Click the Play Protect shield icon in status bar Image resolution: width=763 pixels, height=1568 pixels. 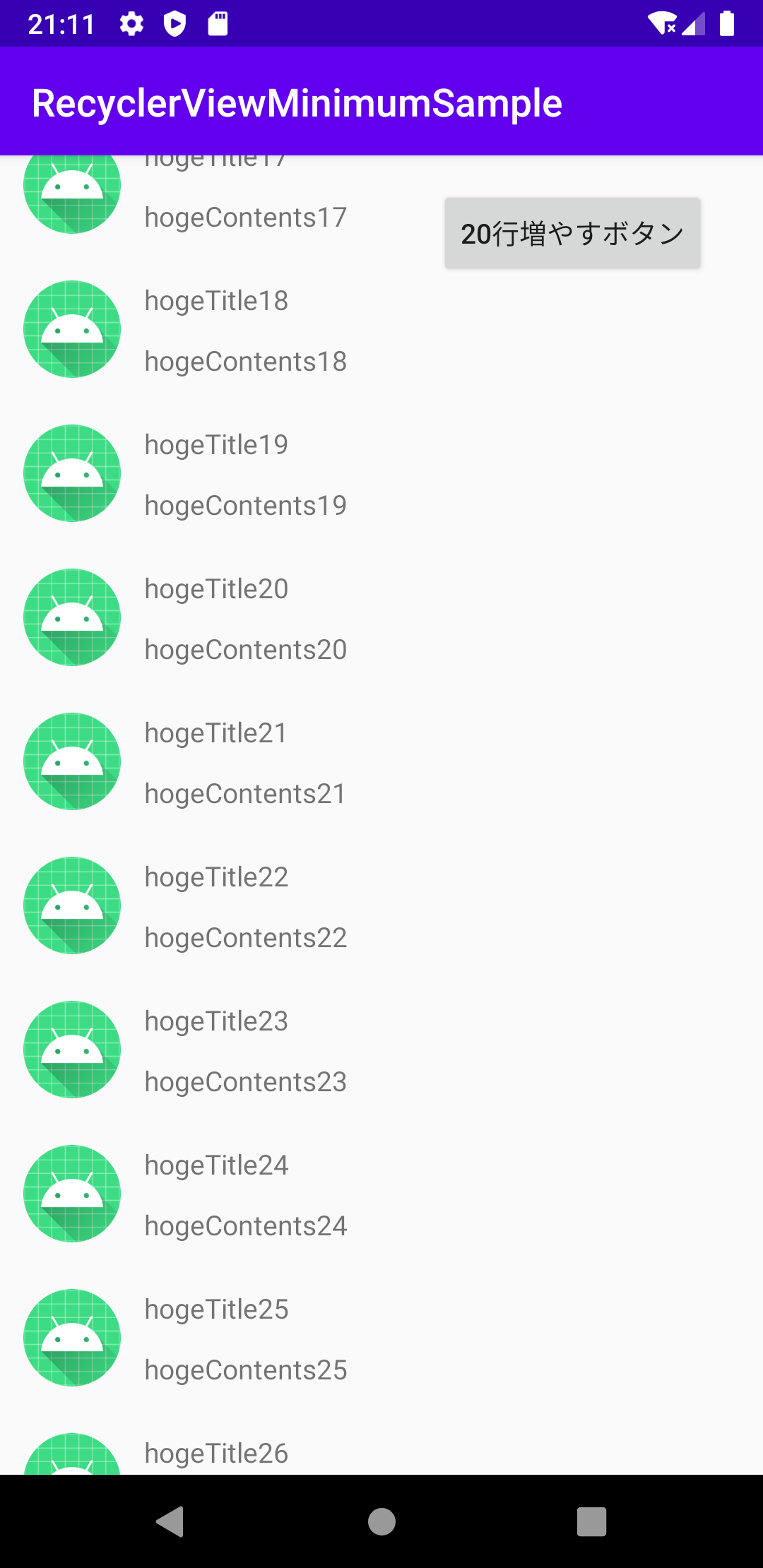pyautogui.click(x=174, y=23)
